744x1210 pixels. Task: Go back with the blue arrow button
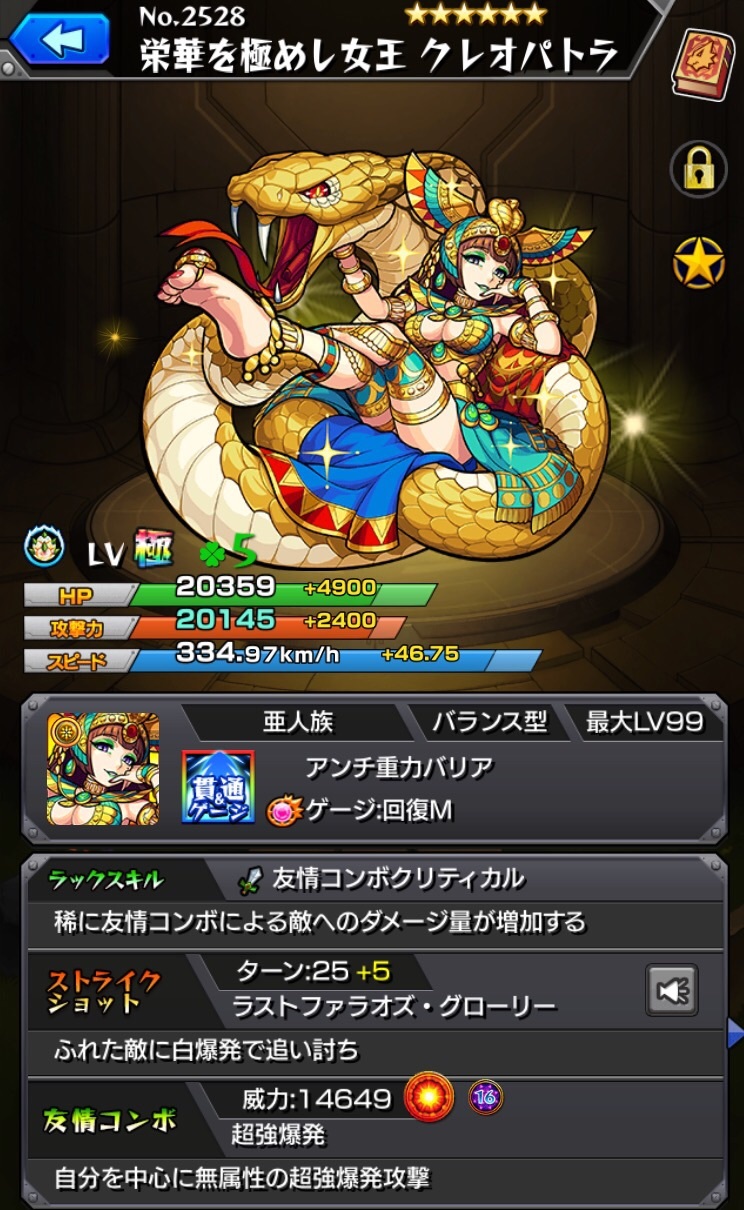click(x=60, y=38)
